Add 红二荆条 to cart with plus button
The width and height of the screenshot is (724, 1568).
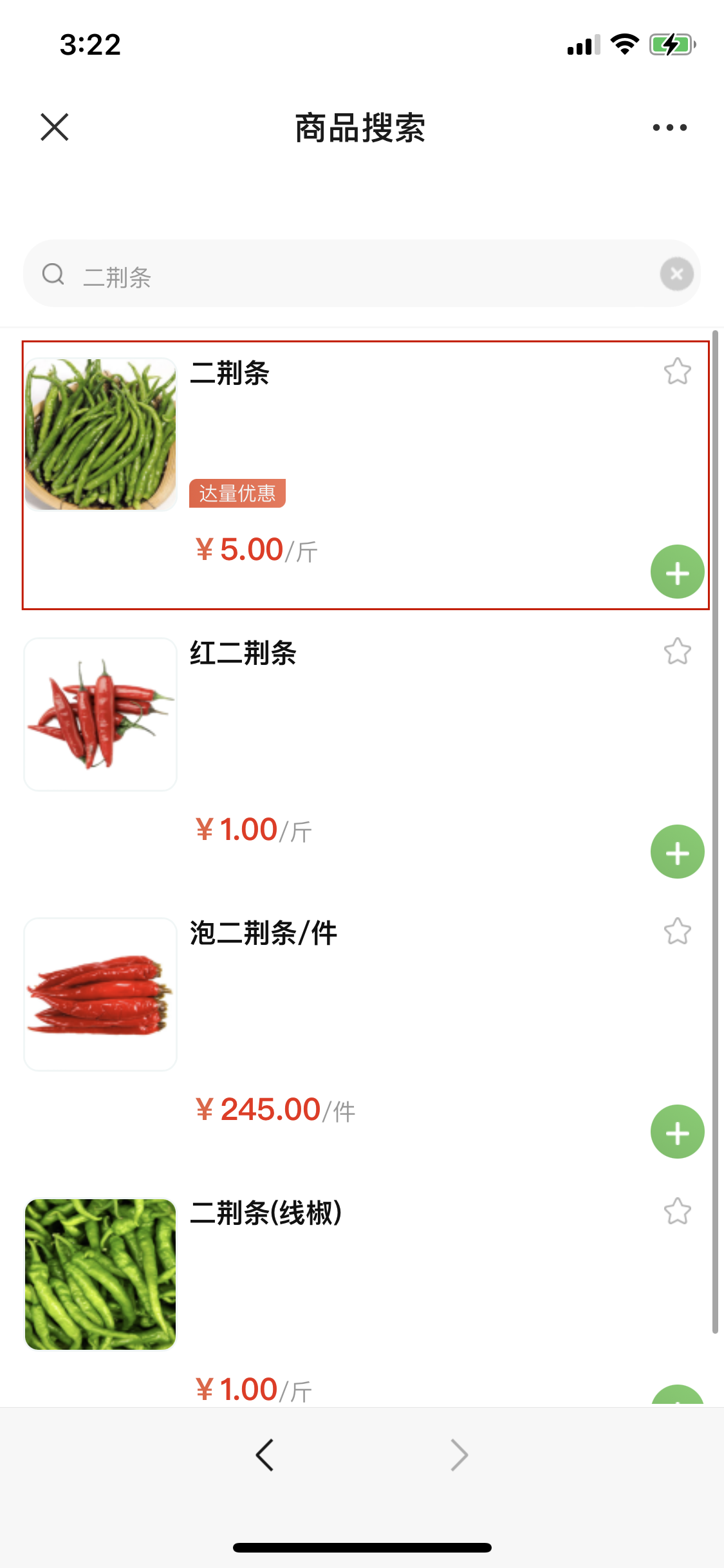click(x=676, y=852)
